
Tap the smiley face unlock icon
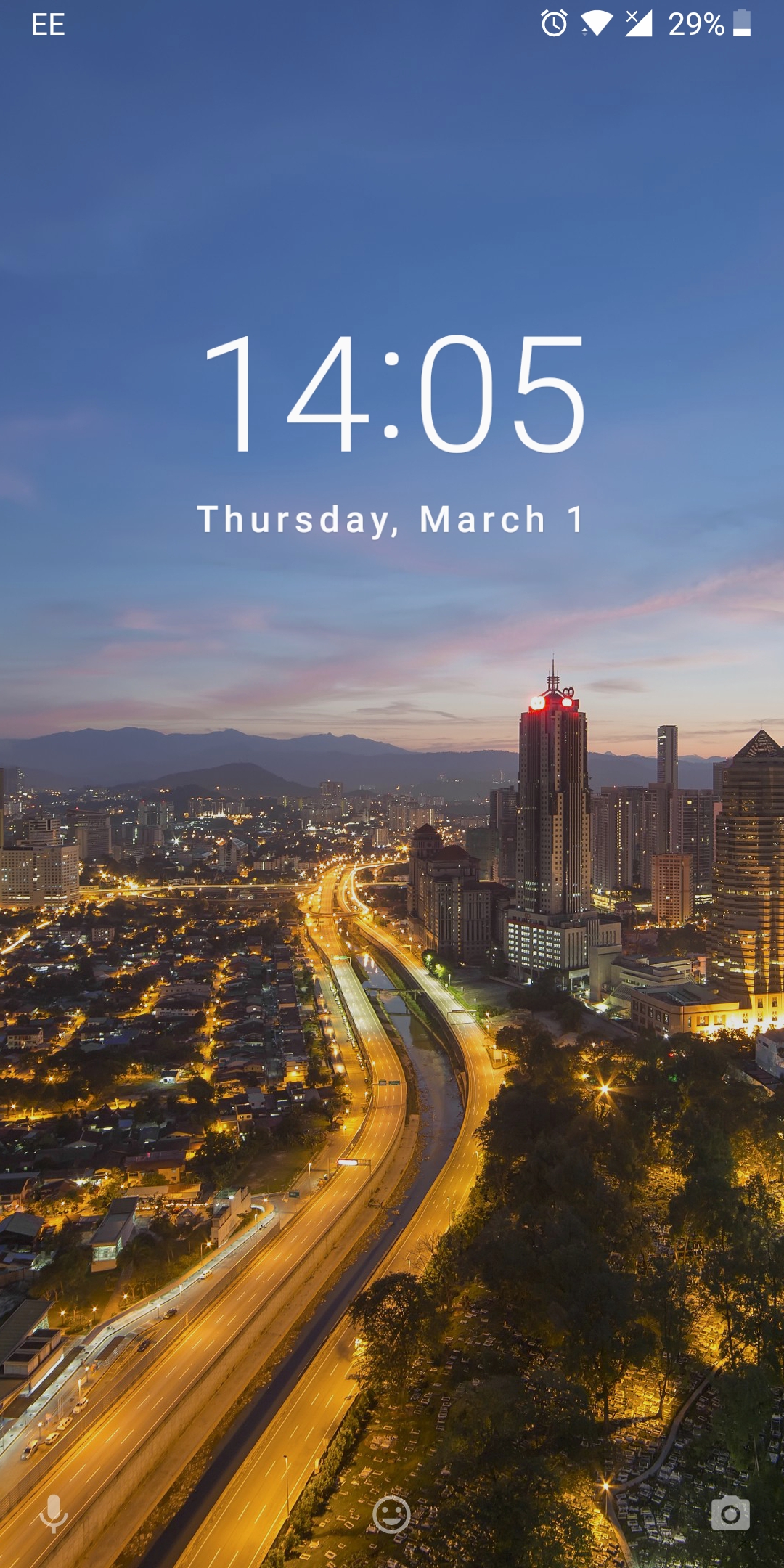[x=391, y=1515]
